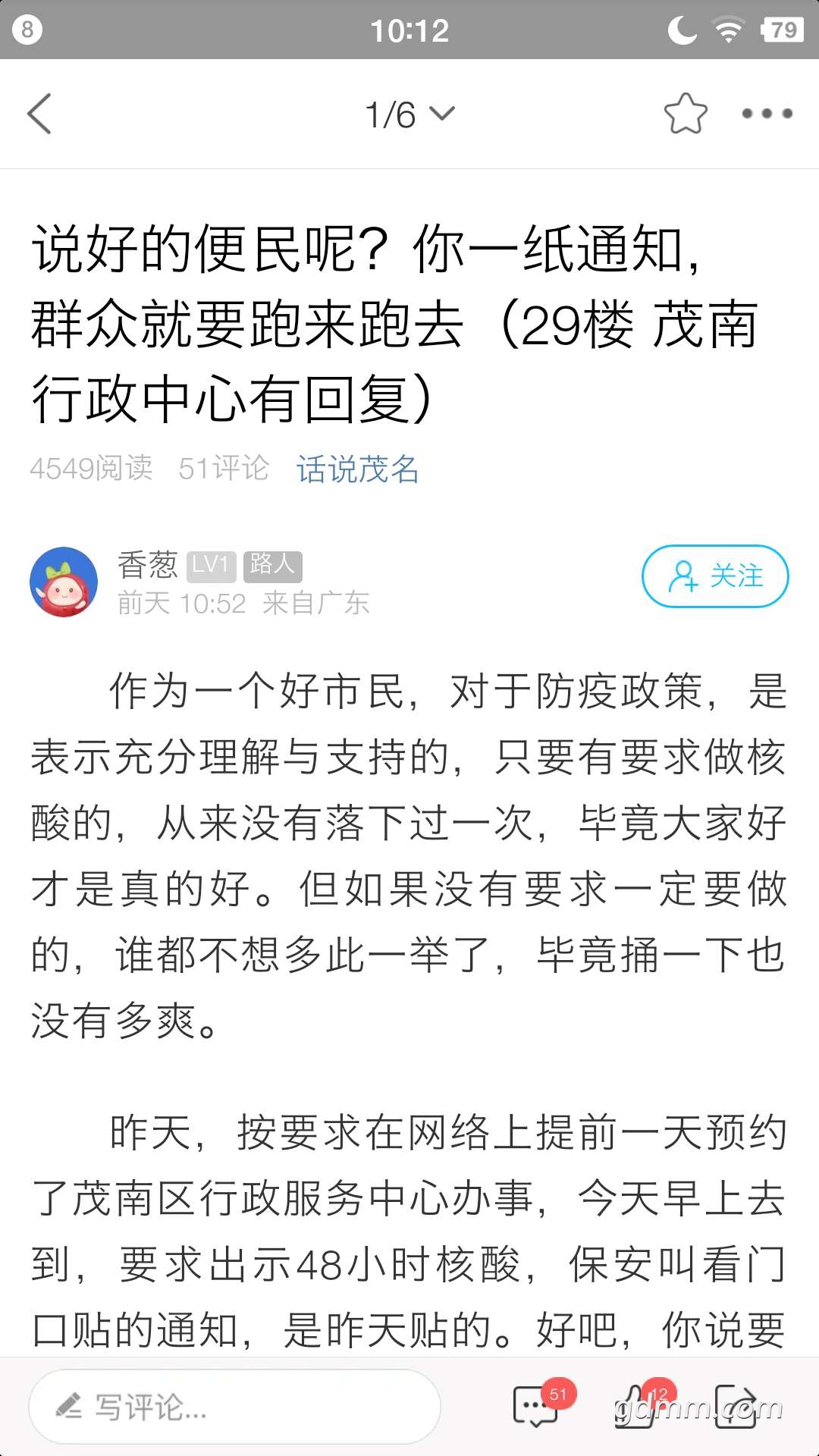Go back using the top-left arrow
The image size is (819, 1456).
click(x=39, y=114)
